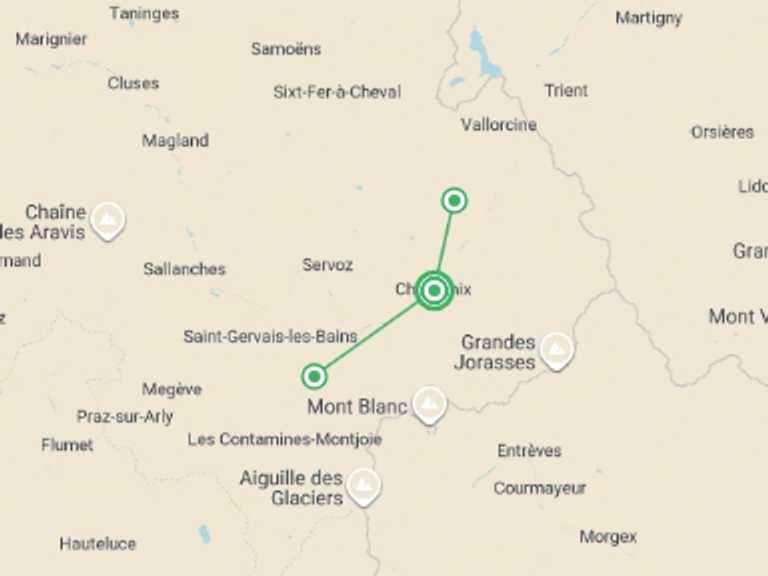Select the green waypoint near Saint-Gervais-les-Bains
This screenshot has width=768, height=576.
(x=314, y=377)
